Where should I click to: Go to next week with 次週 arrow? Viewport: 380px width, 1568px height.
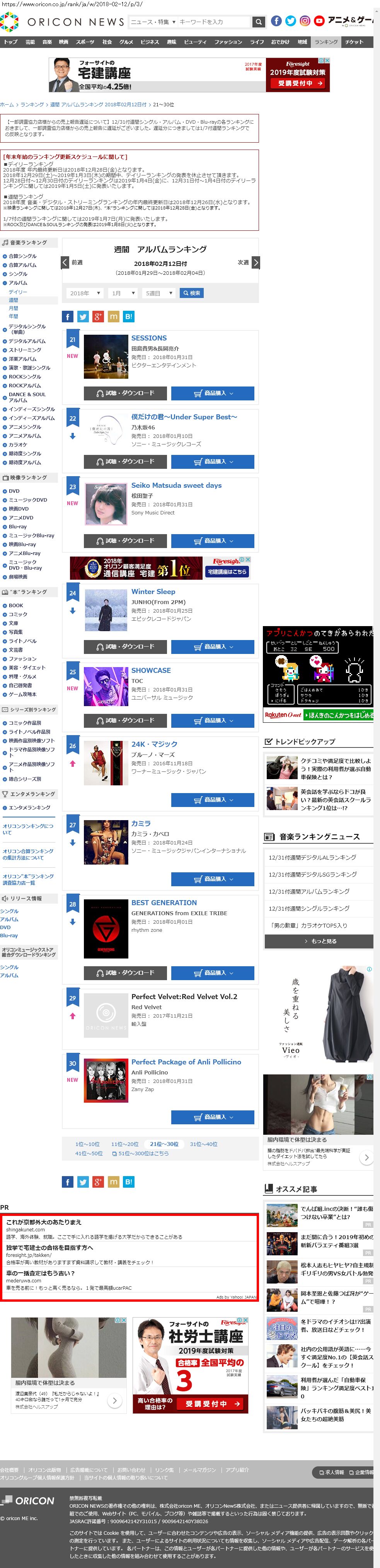(x=255, y=262)
